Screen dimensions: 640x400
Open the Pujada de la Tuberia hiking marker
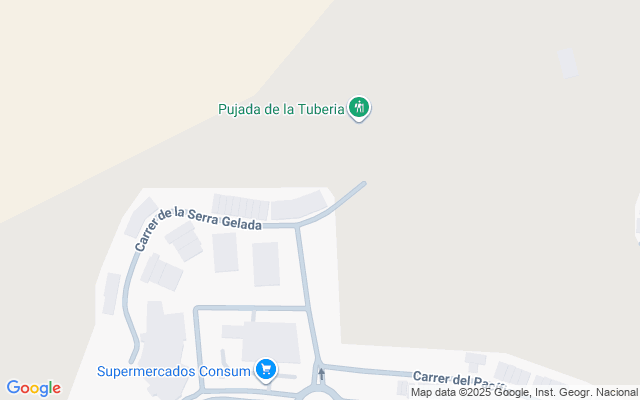360,107
